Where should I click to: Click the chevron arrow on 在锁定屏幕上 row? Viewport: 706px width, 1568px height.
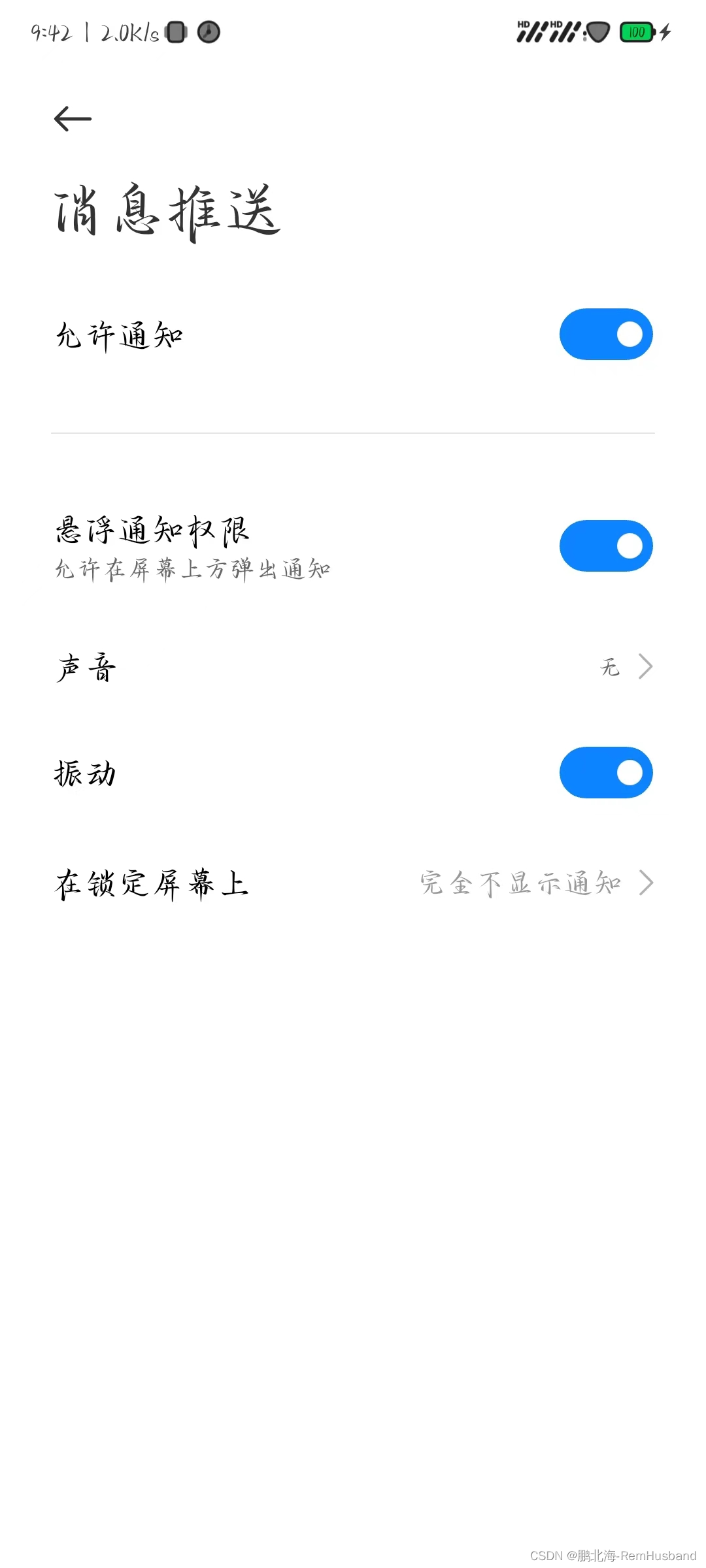(x=645, y=883)
